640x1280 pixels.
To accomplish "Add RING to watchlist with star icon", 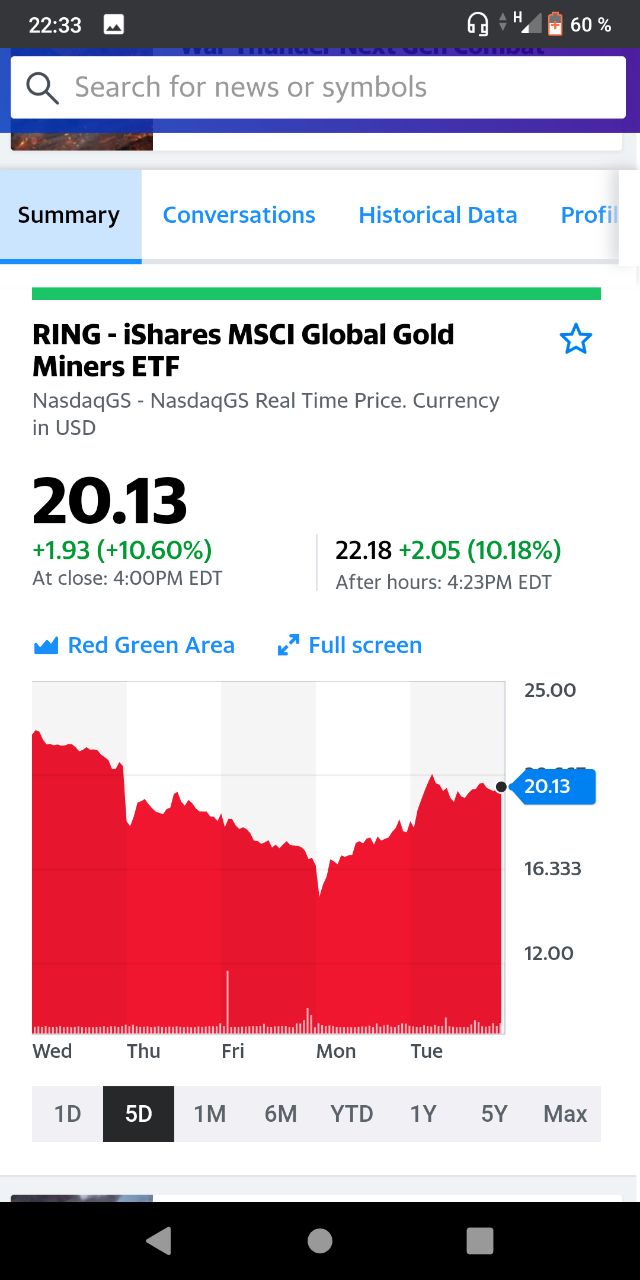I will [575, 340].
